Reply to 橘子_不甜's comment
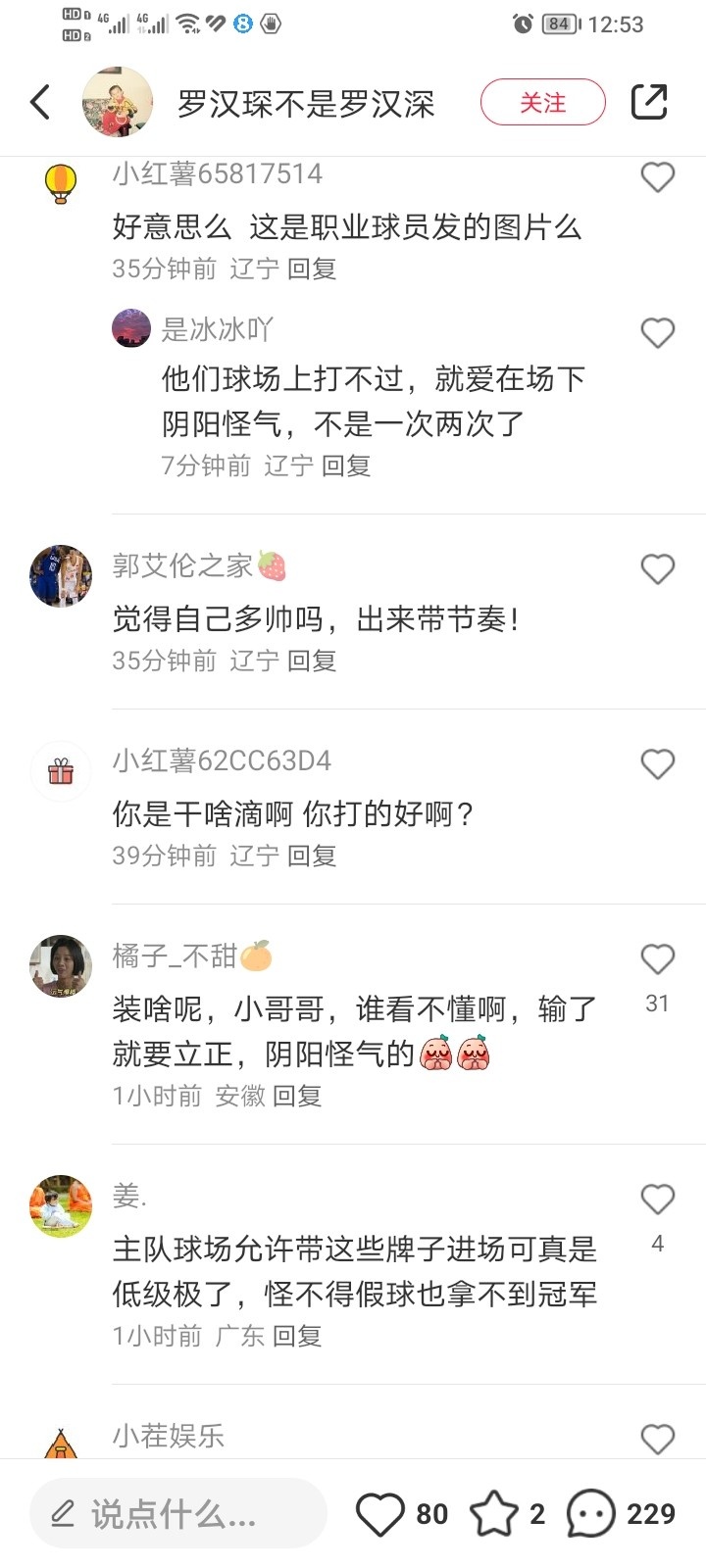The width and height of the screenshot is (706, 1568). tap(296, 1096)
